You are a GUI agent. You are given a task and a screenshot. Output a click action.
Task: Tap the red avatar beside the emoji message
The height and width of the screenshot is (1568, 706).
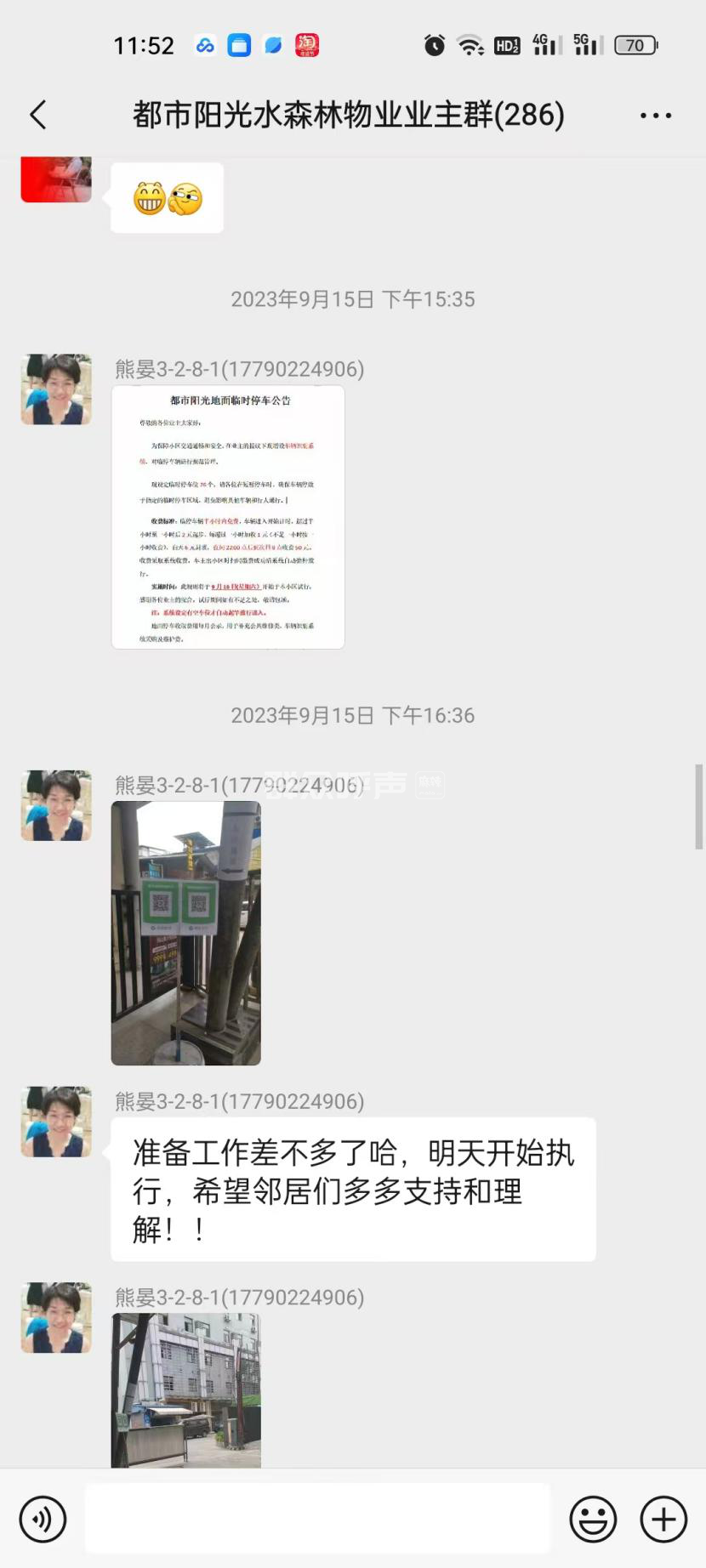point(56,179)
